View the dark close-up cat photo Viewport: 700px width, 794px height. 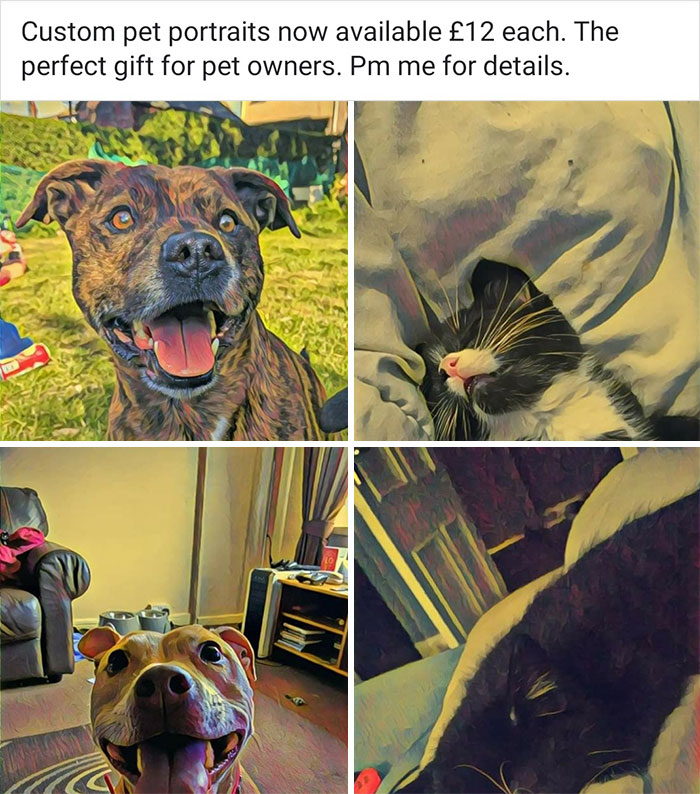527,620
